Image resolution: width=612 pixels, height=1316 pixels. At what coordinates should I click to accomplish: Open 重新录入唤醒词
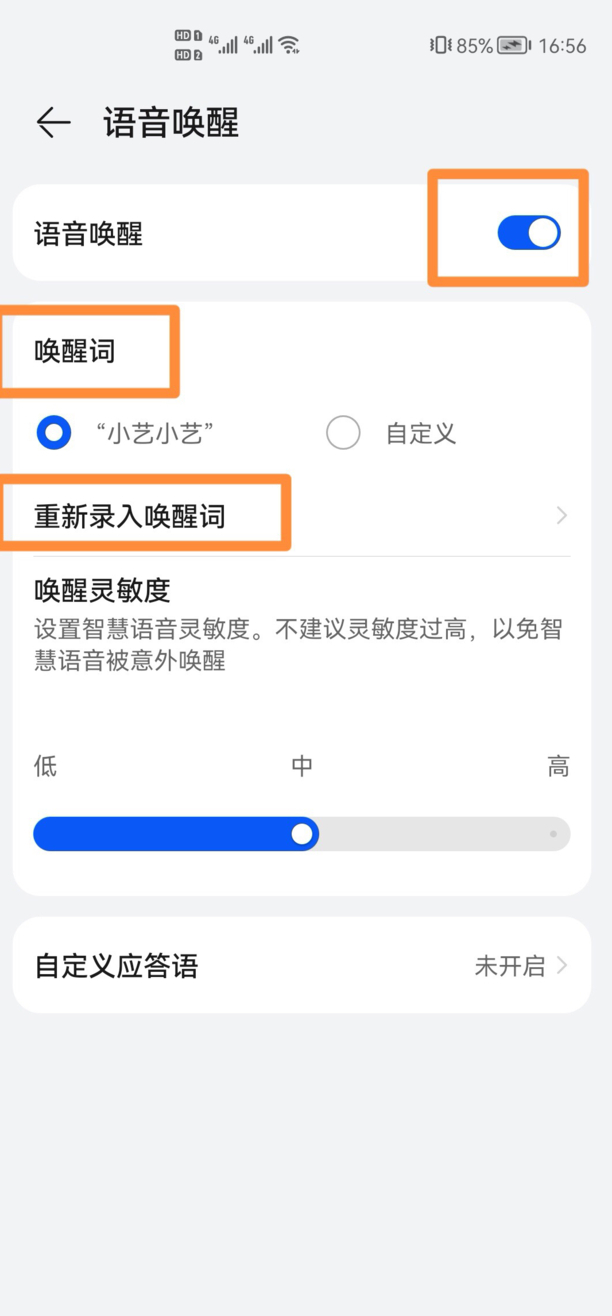(x=300, y=516)
